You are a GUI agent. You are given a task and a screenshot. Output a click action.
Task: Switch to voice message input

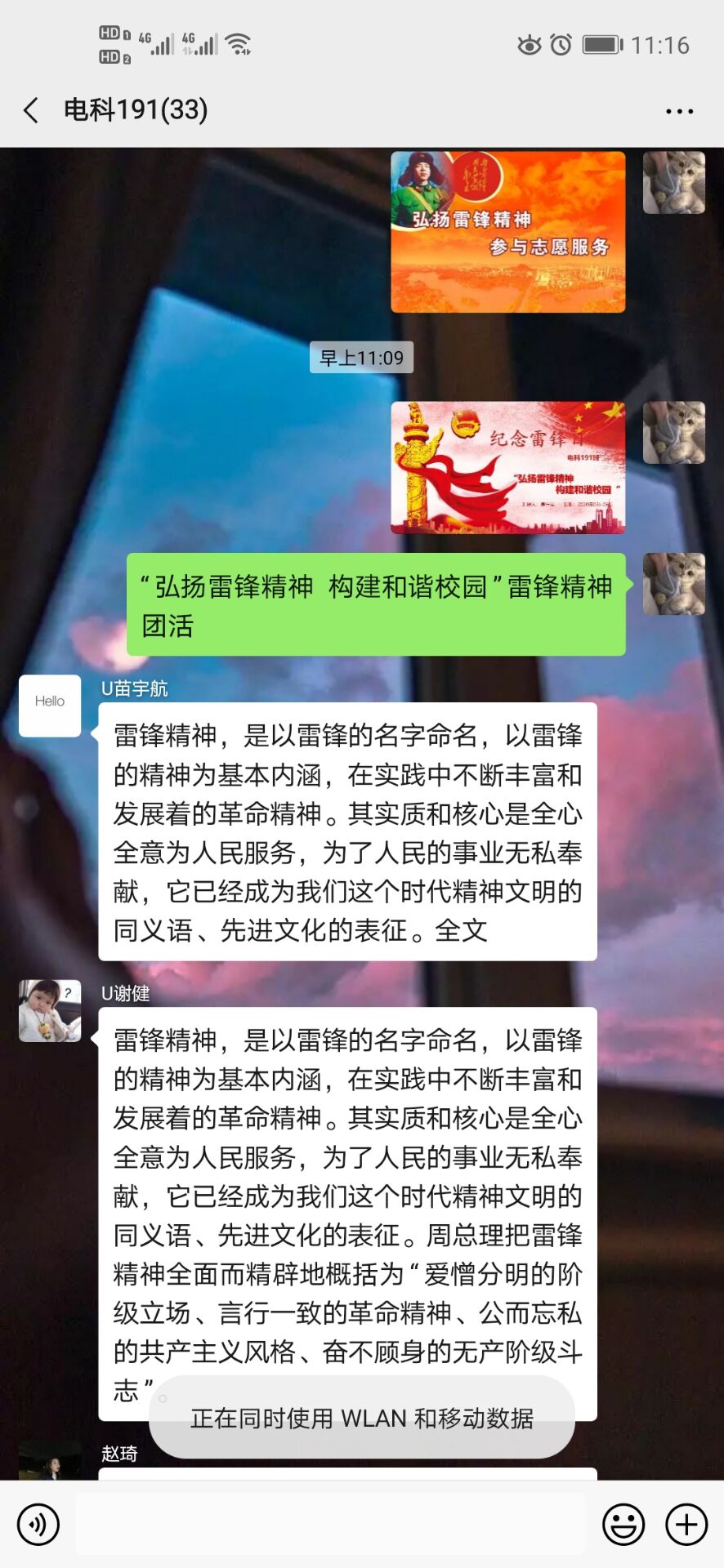(x=38, y=1524)
